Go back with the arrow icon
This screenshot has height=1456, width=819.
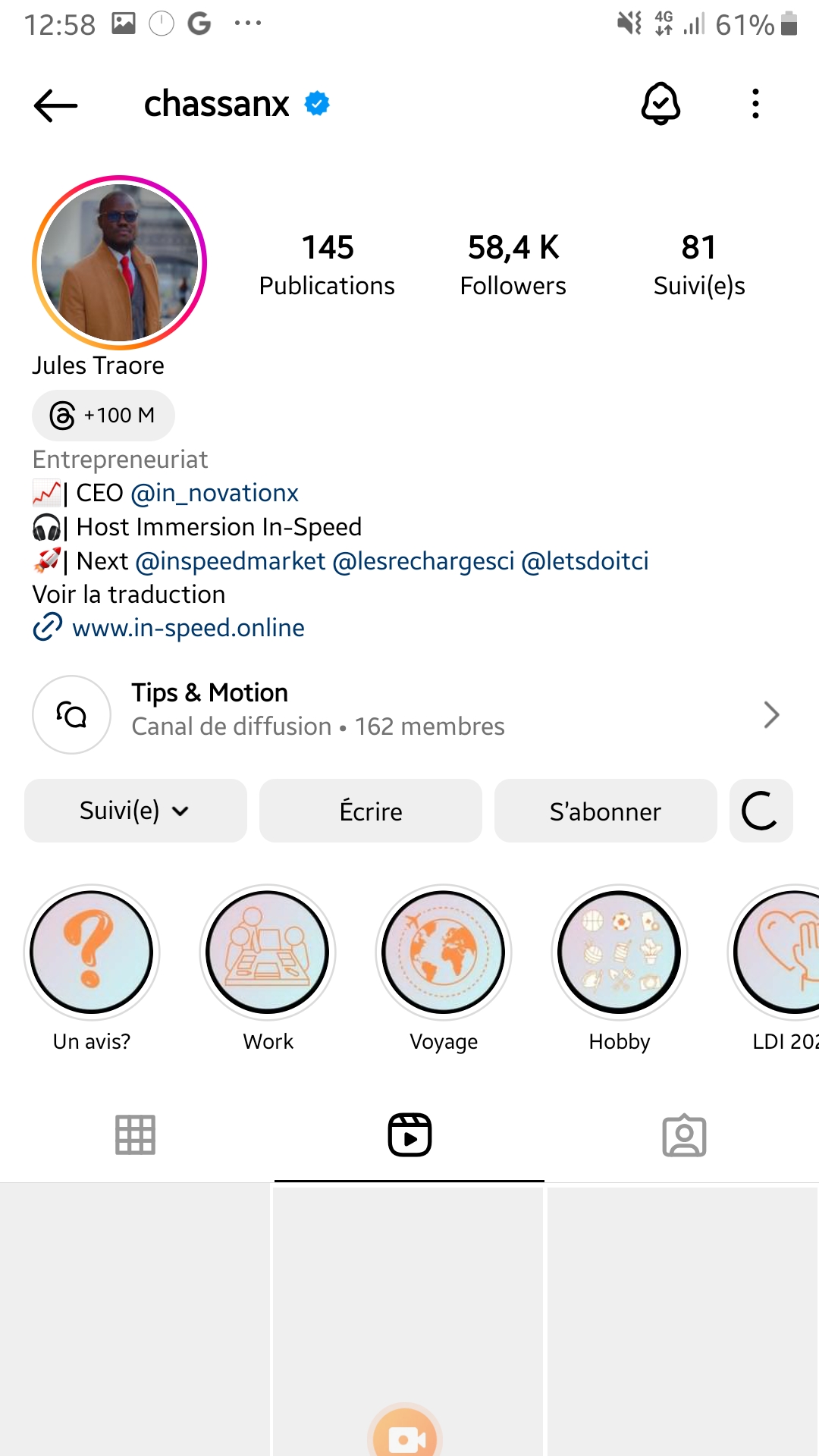pos(55,105)
